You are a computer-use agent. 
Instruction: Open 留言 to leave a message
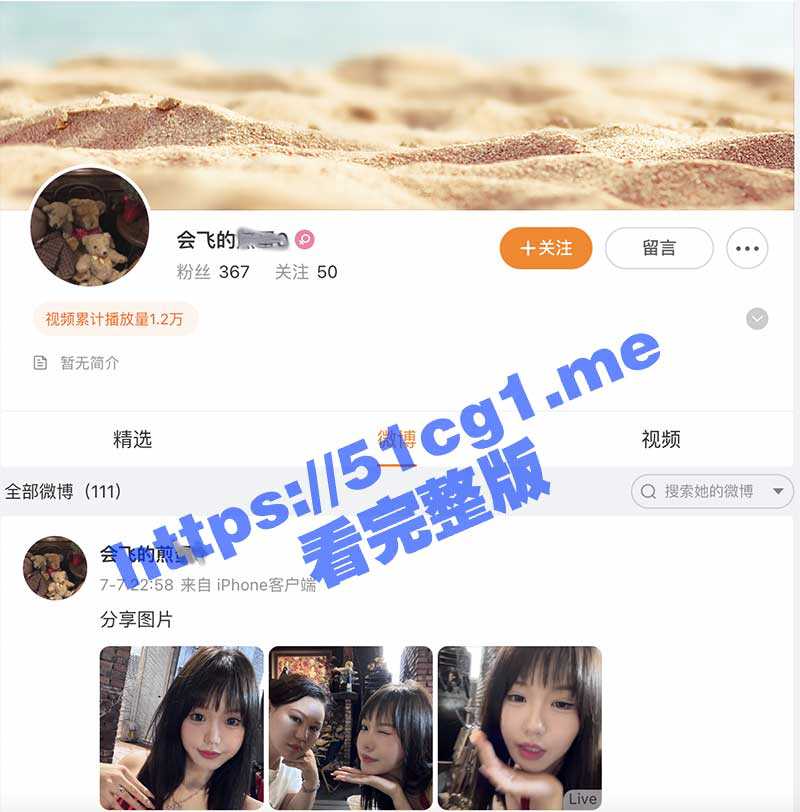(x=659, y=248)
